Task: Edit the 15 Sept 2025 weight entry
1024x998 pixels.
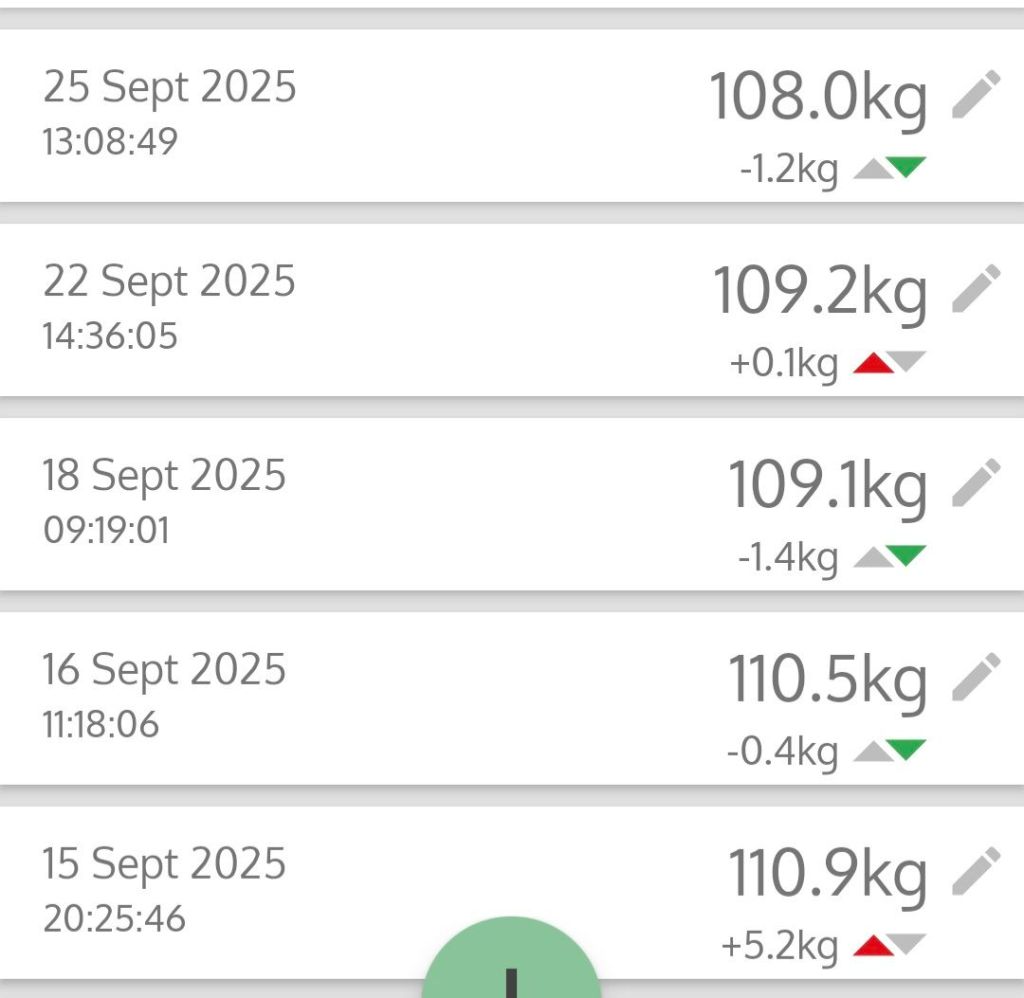Action: (975, 871)
